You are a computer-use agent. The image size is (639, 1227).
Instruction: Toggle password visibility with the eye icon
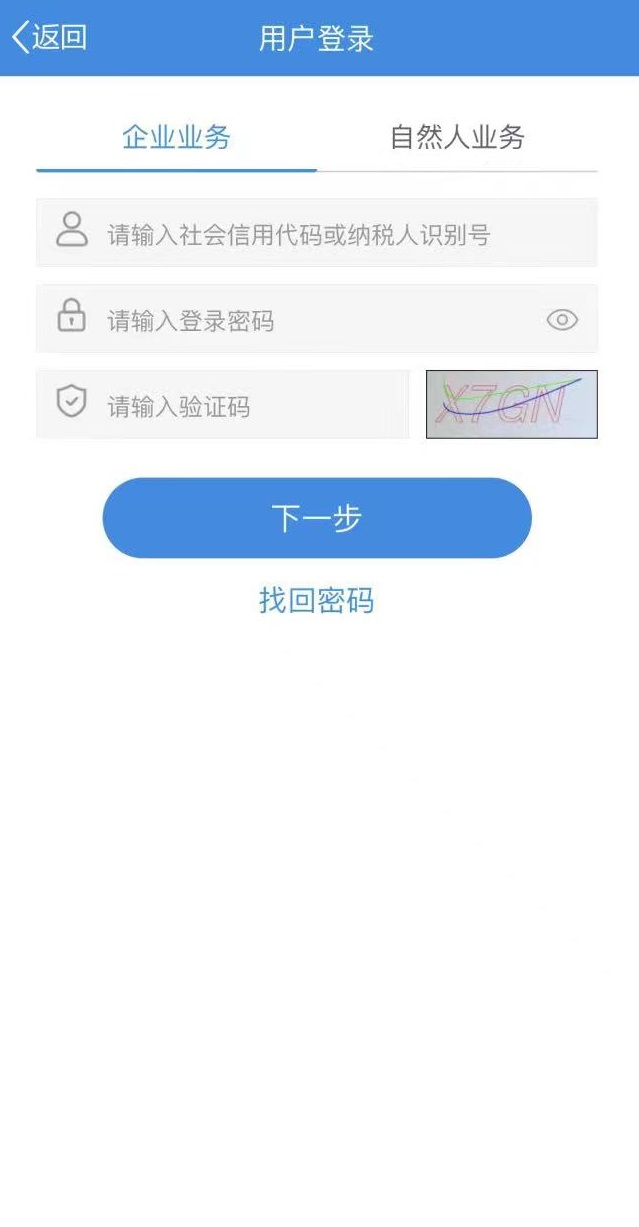tap(562, 320)
